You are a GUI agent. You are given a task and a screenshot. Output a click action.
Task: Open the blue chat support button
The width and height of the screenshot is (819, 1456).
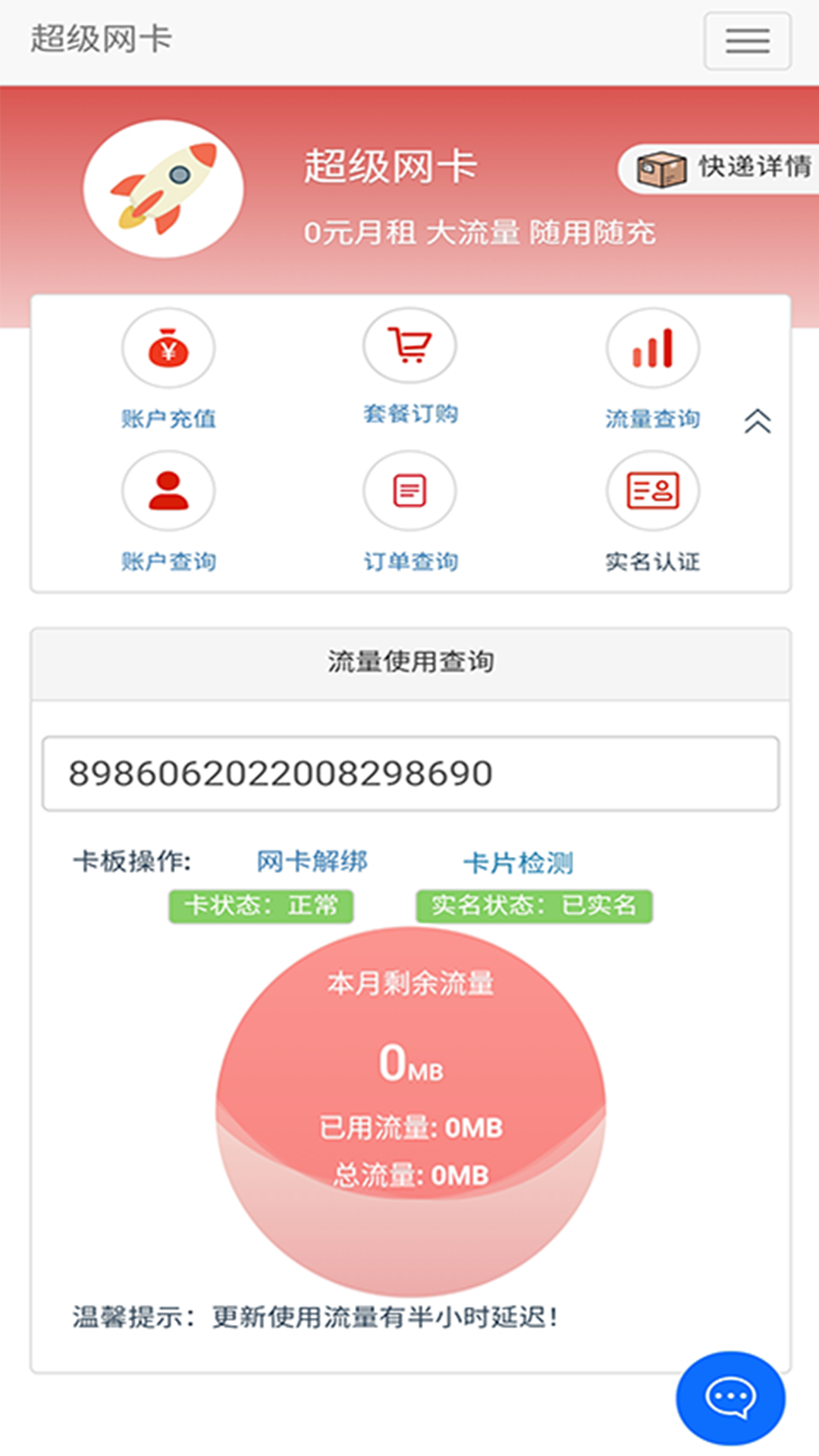(730, 1398)
